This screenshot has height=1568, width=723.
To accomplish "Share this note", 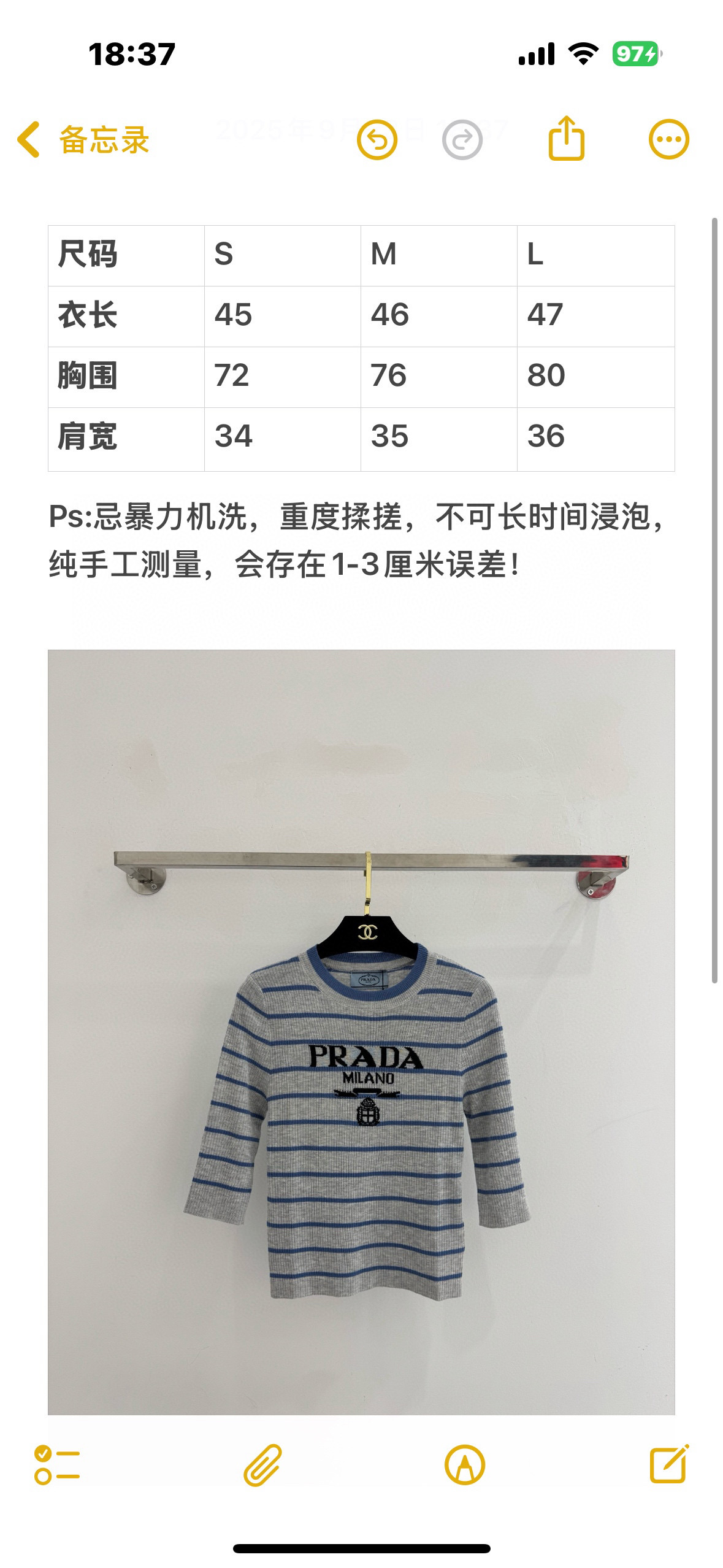I will click(x=565, y=139).
